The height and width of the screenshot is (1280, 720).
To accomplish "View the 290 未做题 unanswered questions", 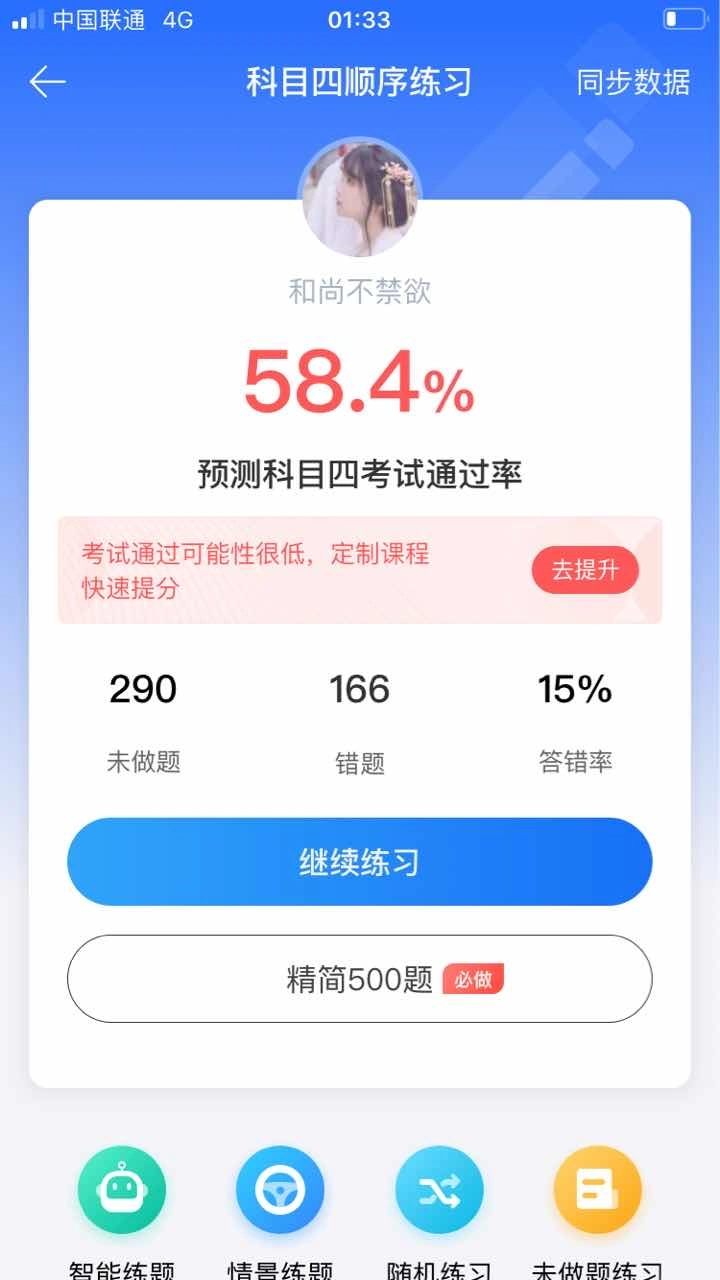I will point(143,722).
